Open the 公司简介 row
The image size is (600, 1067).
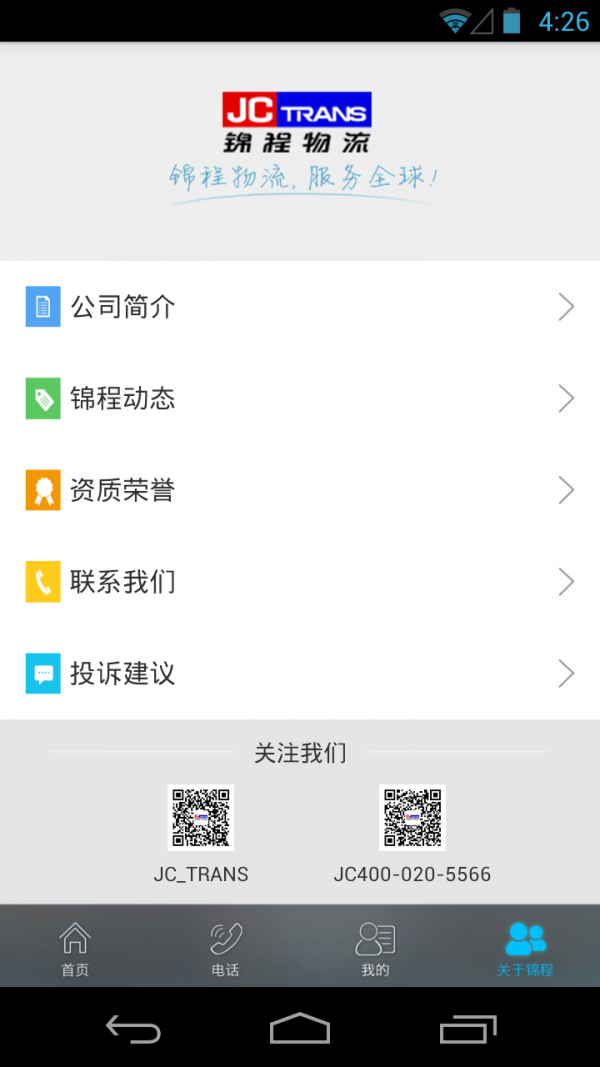[x=300, y=307]
